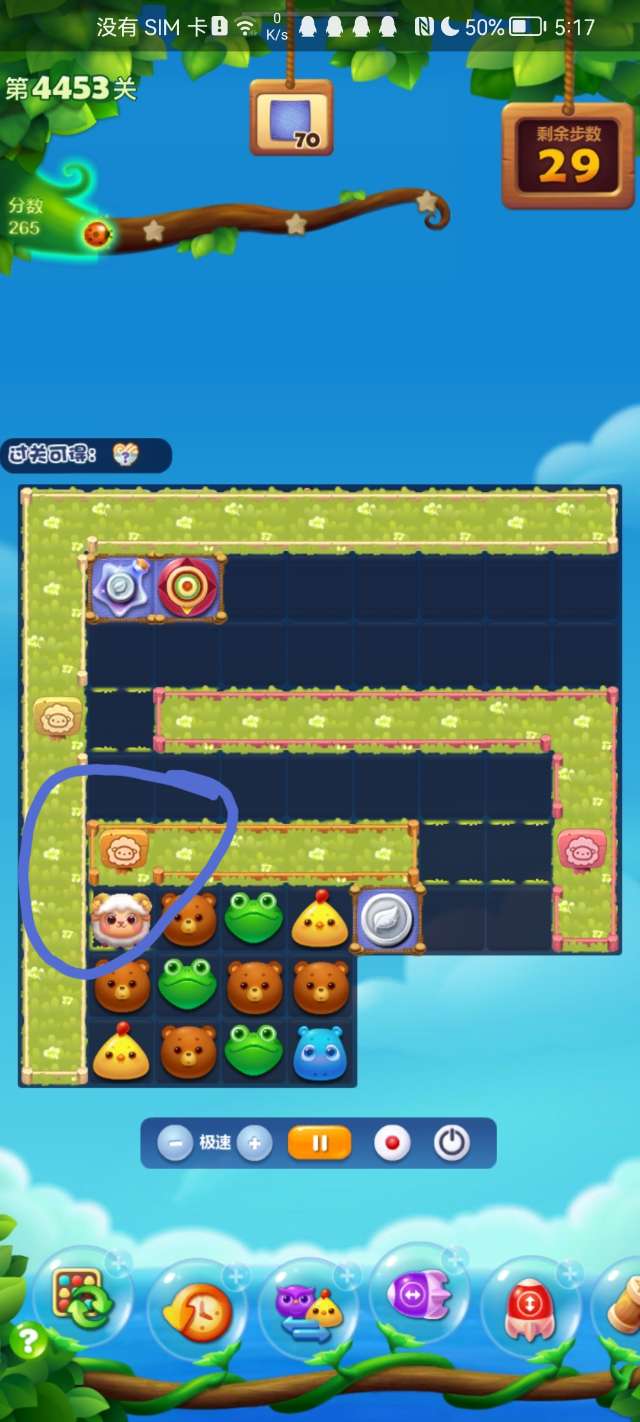The width and height of the screenshot is (640, 1422).
Task: Tap the silver coin tile on the board
Action: [x=386, y=917]
